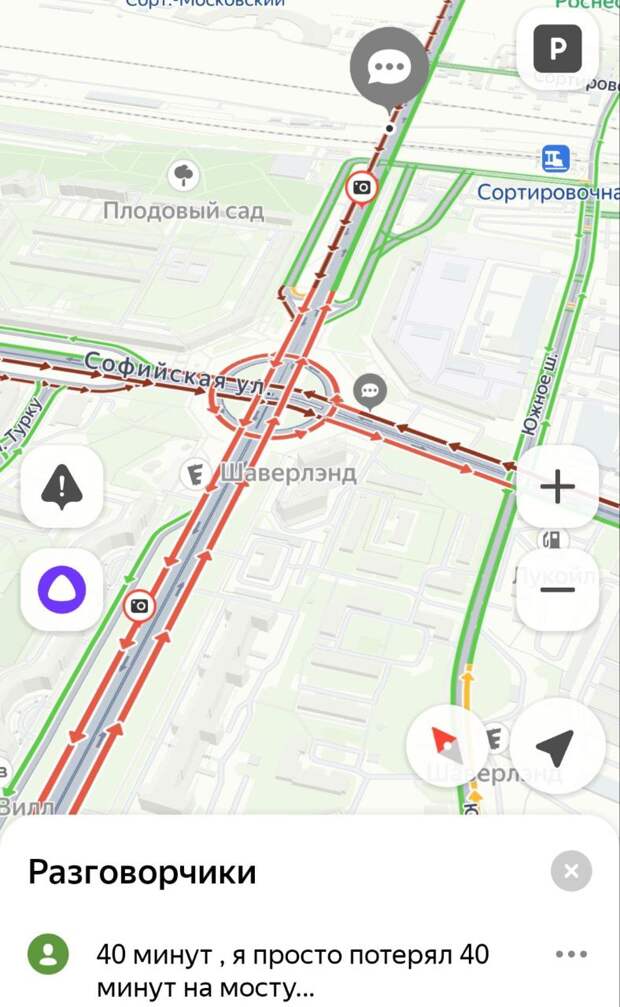Viewport: 620px width, 1007px height.
Task: Open options menu for the 40 минут comment
Action: click(571, 954)
